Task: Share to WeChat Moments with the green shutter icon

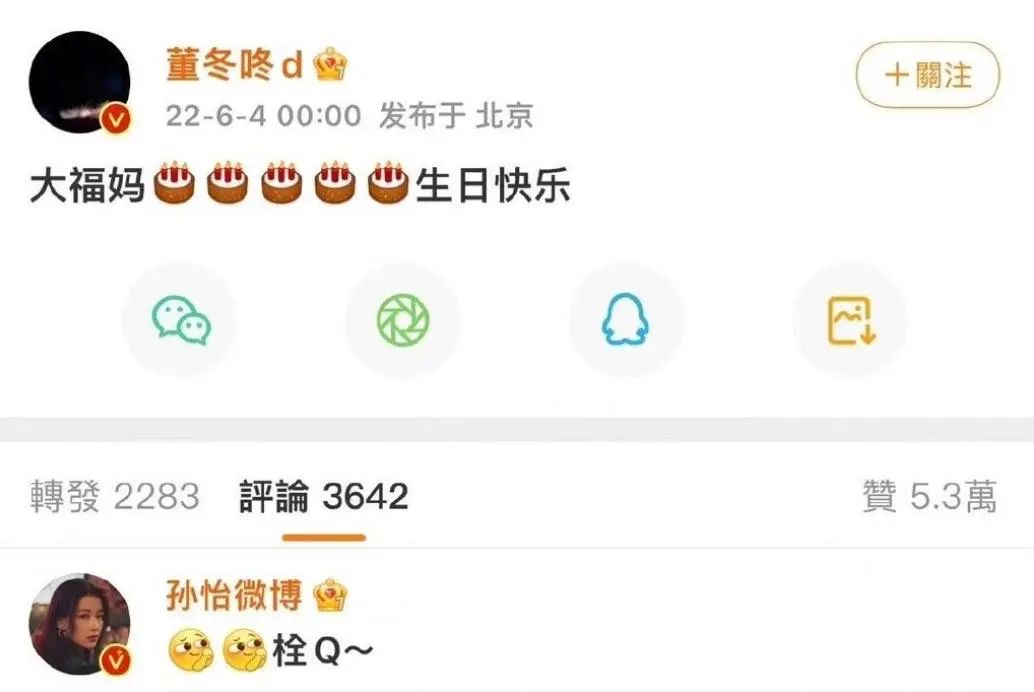Action: (x=403, y=321)
